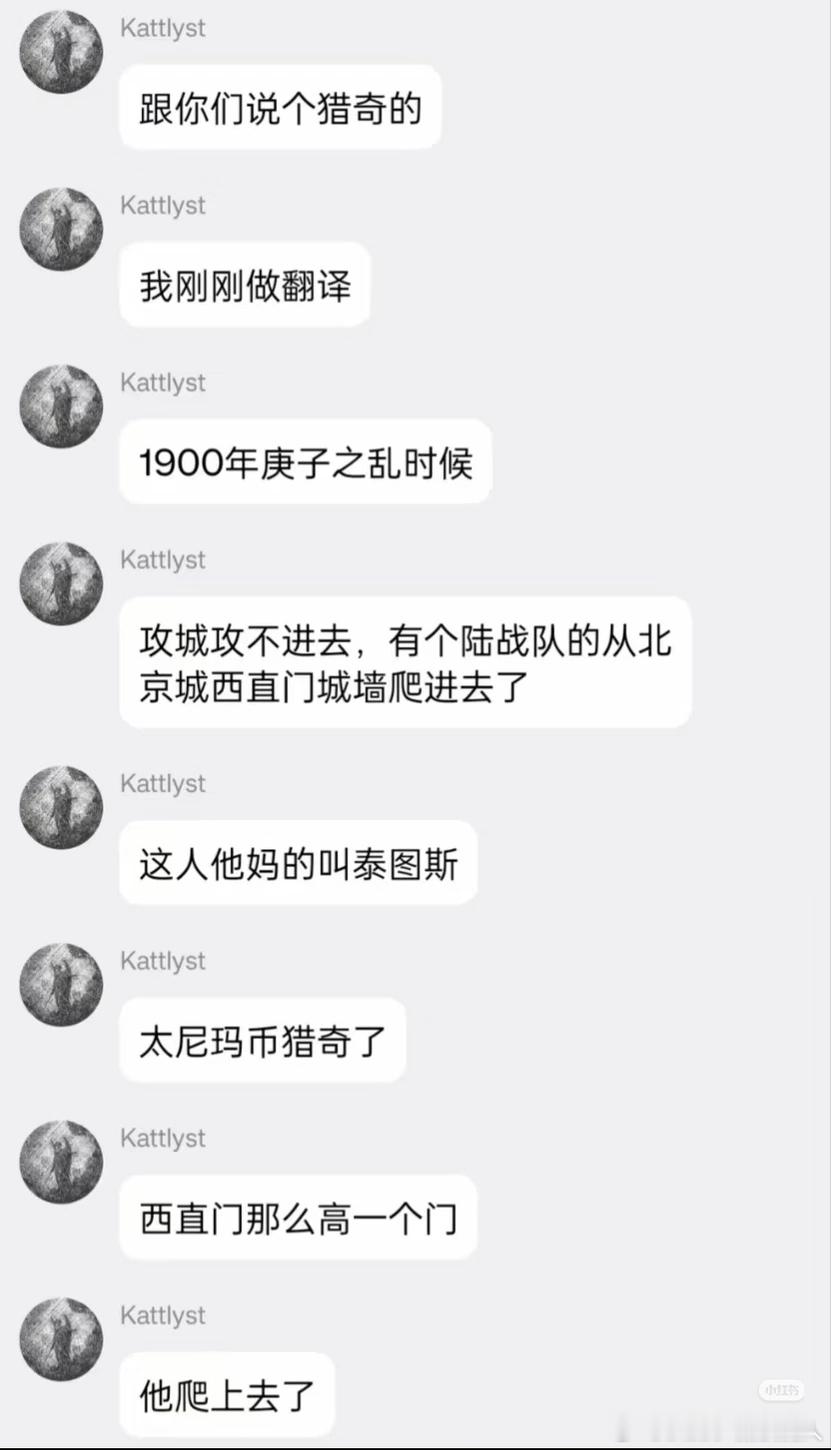Select the Kattlyst name above "太尼玛币猎奇了"
The image size is (831, 1450).
pyautogui.click(x=163, y=961)
